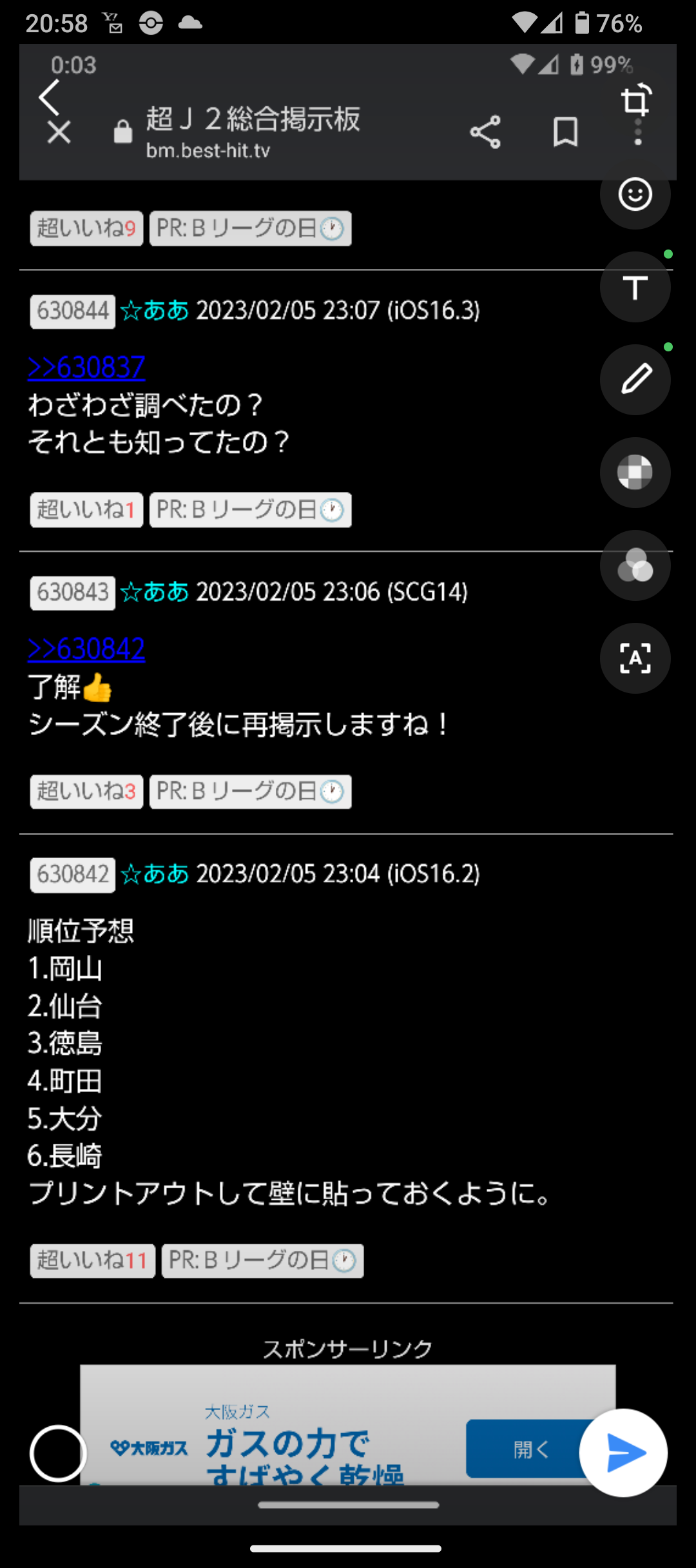Tap the white circle button beside the send arrow
The width and height of the screenshot is (696, 1568).
point(58,1453)
